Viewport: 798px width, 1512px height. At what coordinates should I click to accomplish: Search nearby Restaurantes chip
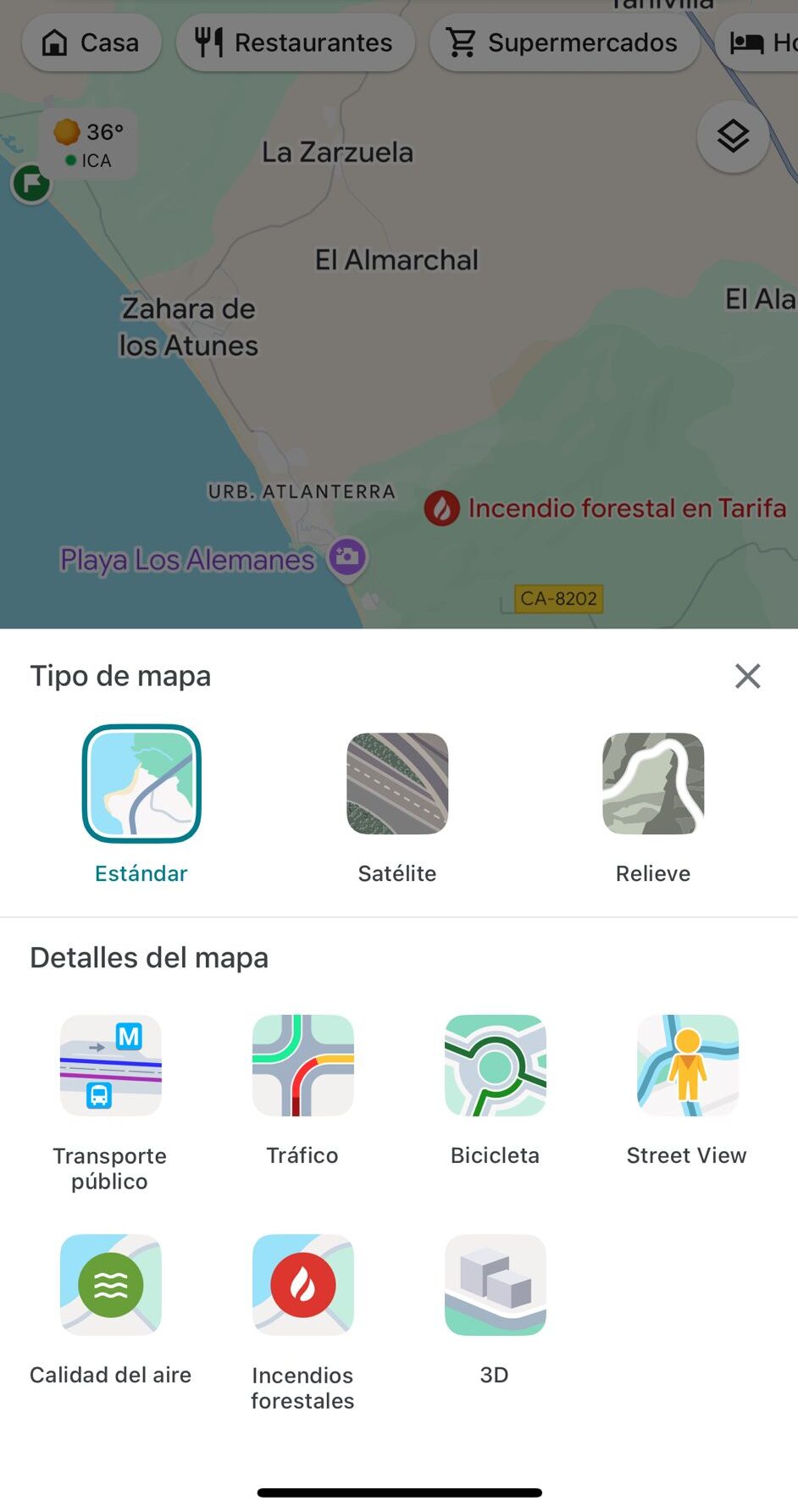click(x=295, y=42)
